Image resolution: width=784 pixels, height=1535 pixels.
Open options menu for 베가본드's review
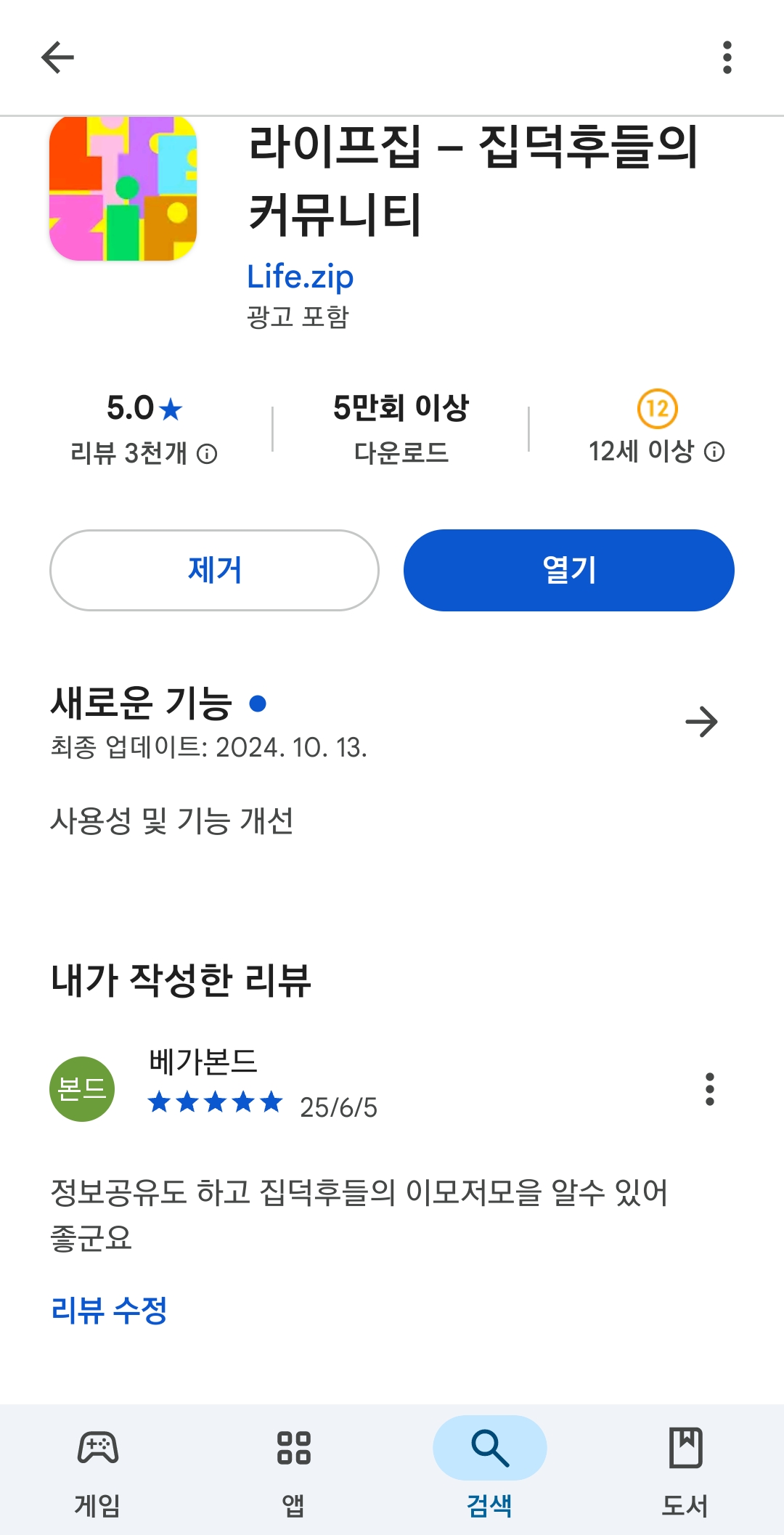[710, 1089]
